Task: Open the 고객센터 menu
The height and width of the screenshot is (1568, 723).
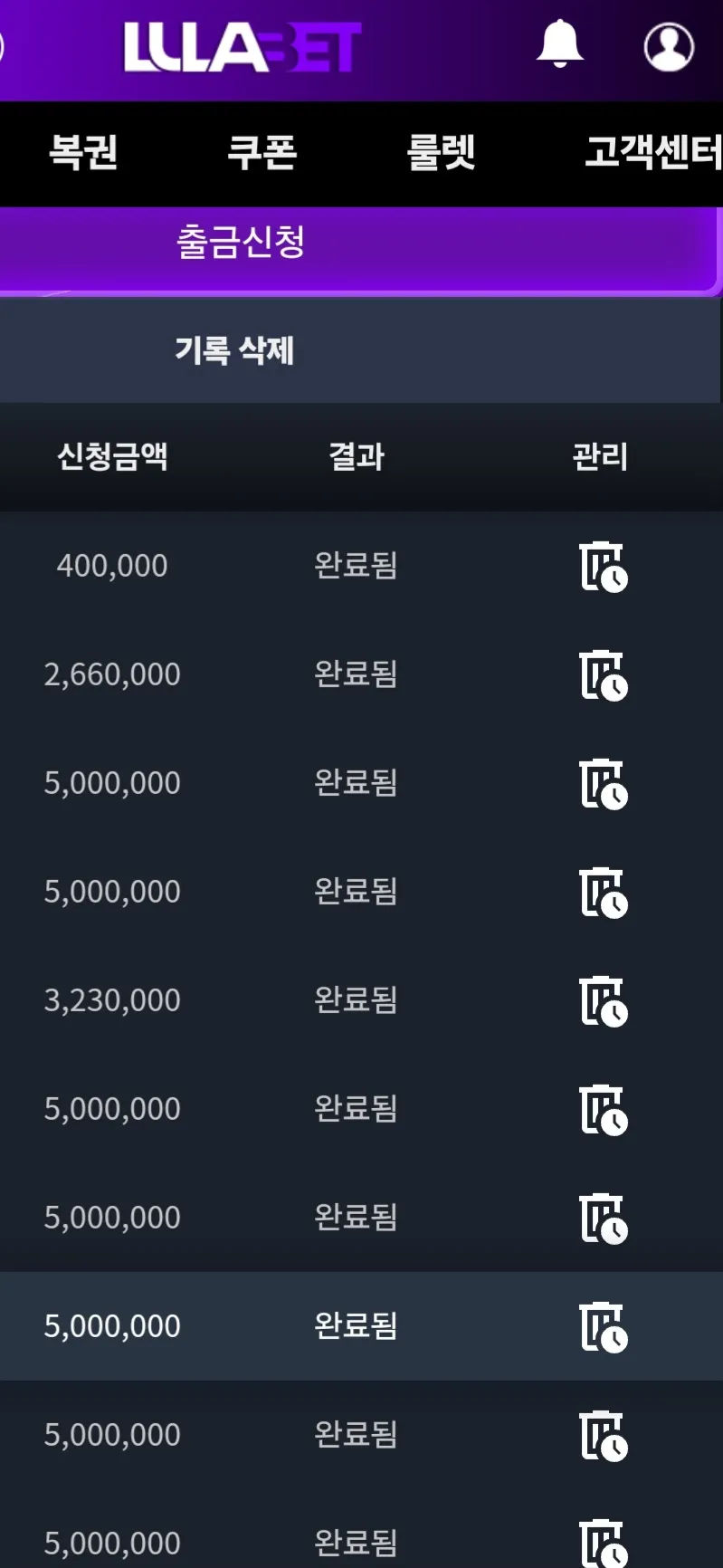Action: click(653, 151)
